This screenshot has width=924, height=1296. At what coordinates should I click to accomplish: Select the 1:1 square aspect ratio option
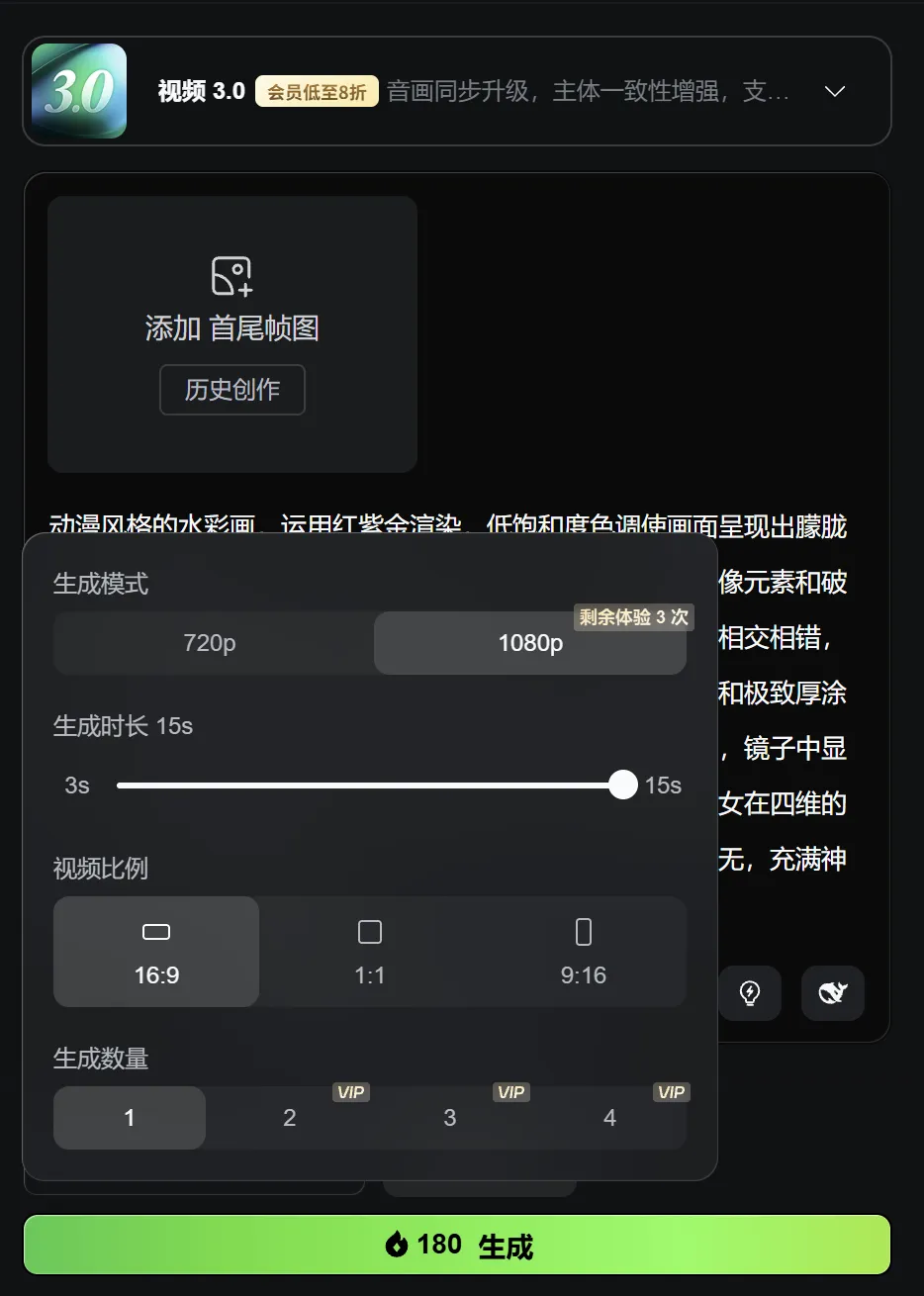tap(369, 951)
